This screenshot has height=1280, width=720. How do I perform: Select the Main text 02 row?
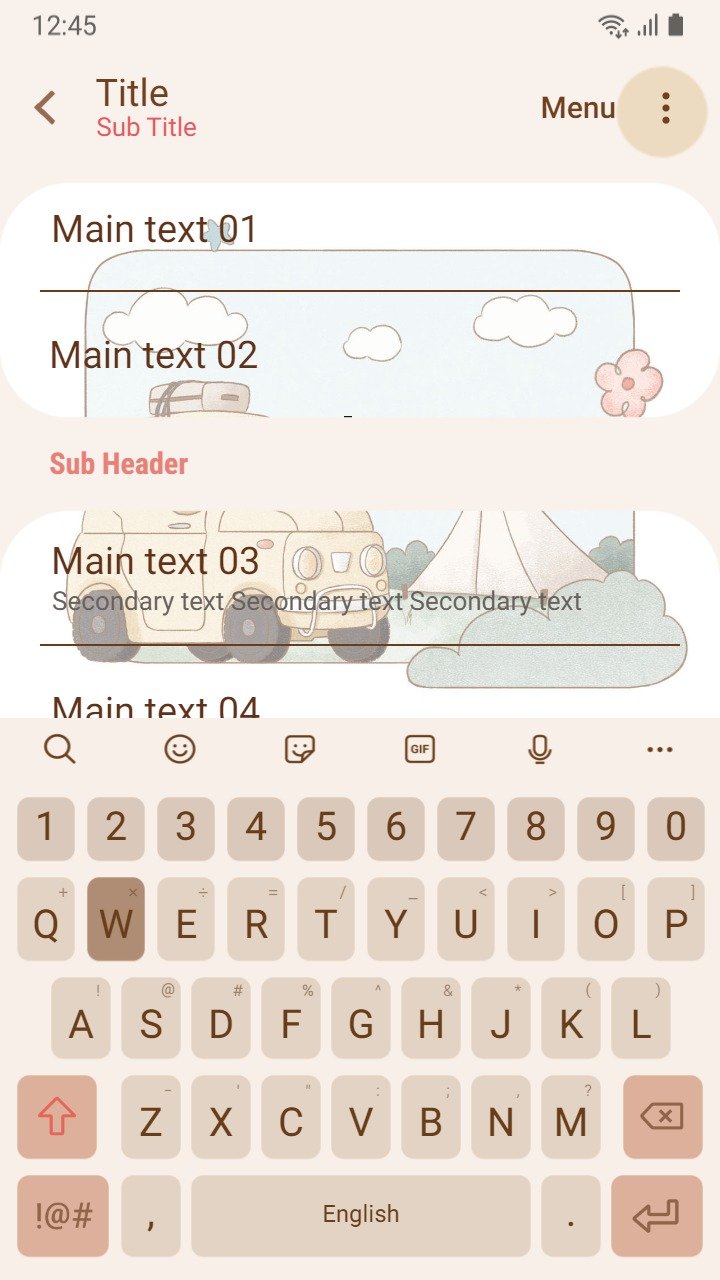tap(360, 354)
